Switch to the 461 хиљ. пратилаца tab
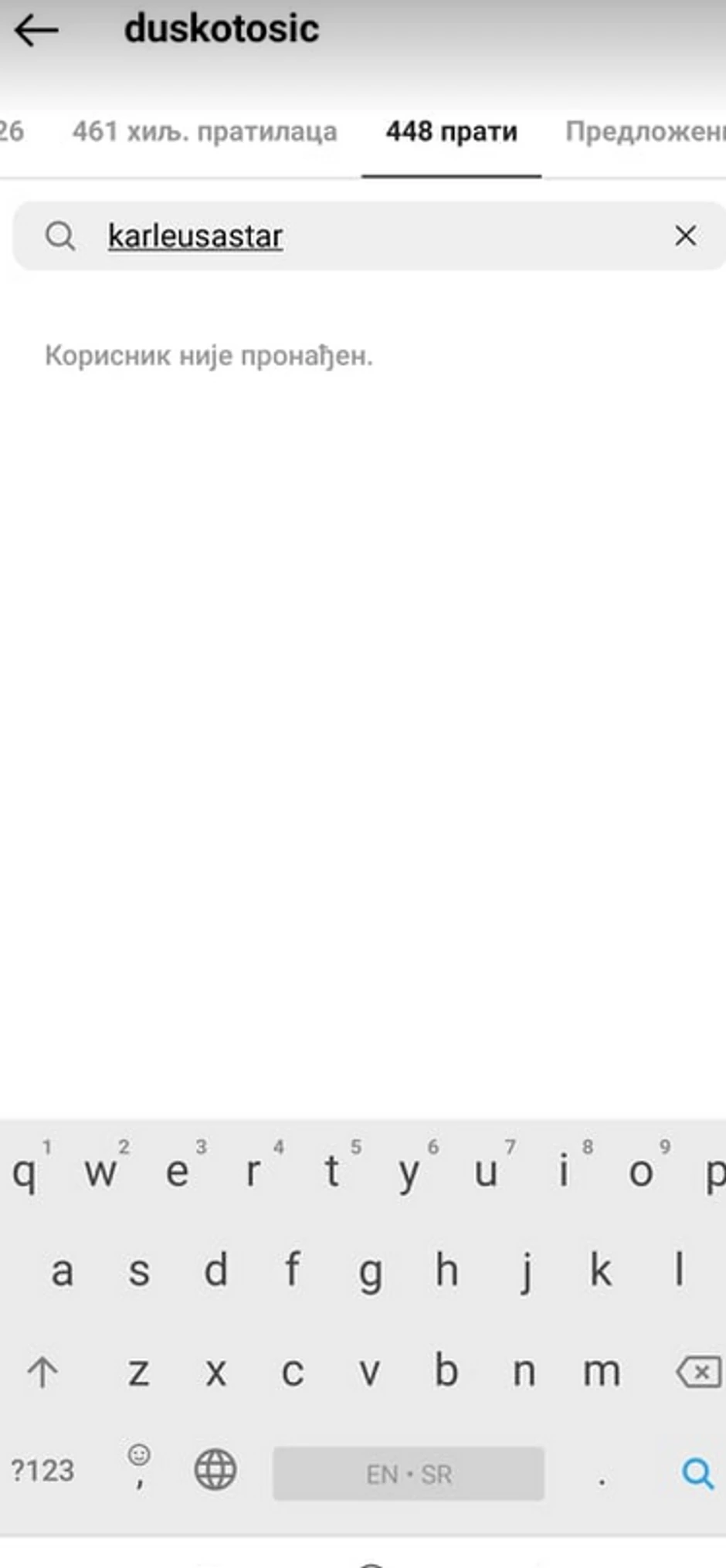The image size is (726, 1568). (205, 132)
